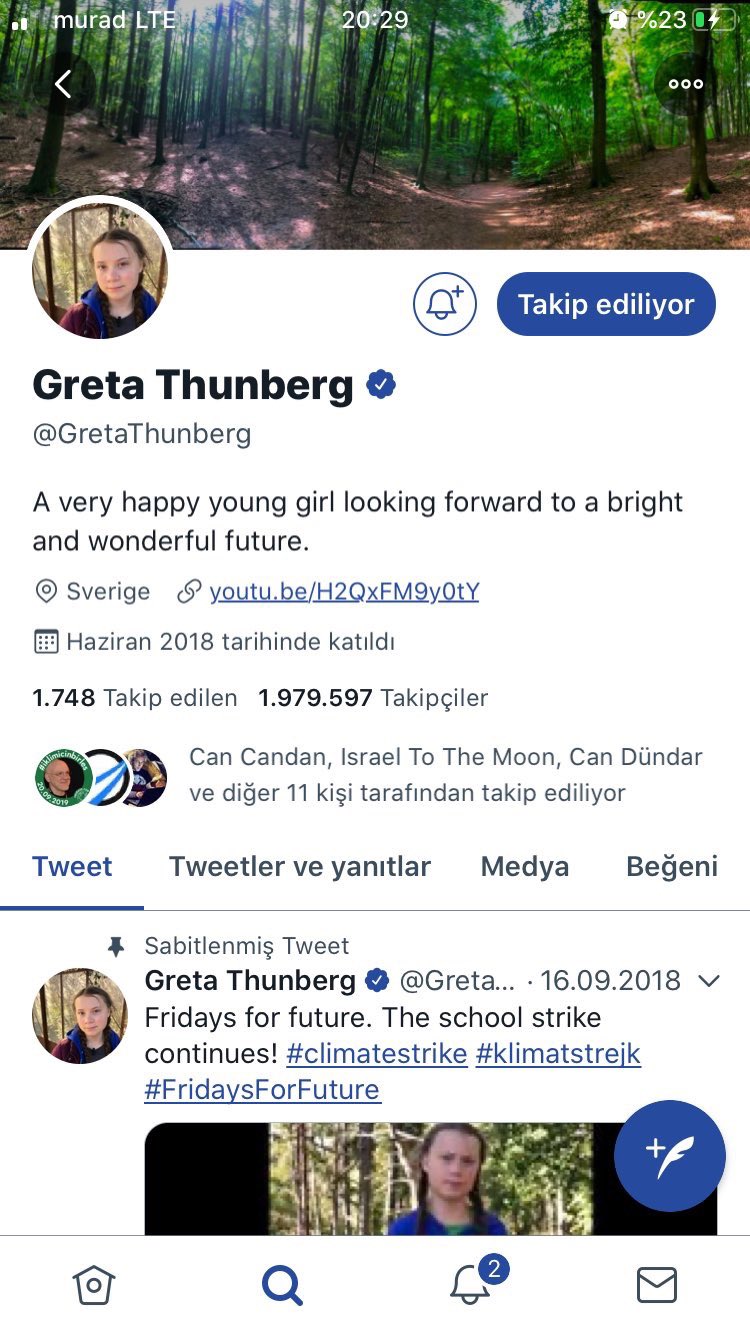
Task: Switch to the Tweetler ve yanıtlar tab
Action: (299, 866)
